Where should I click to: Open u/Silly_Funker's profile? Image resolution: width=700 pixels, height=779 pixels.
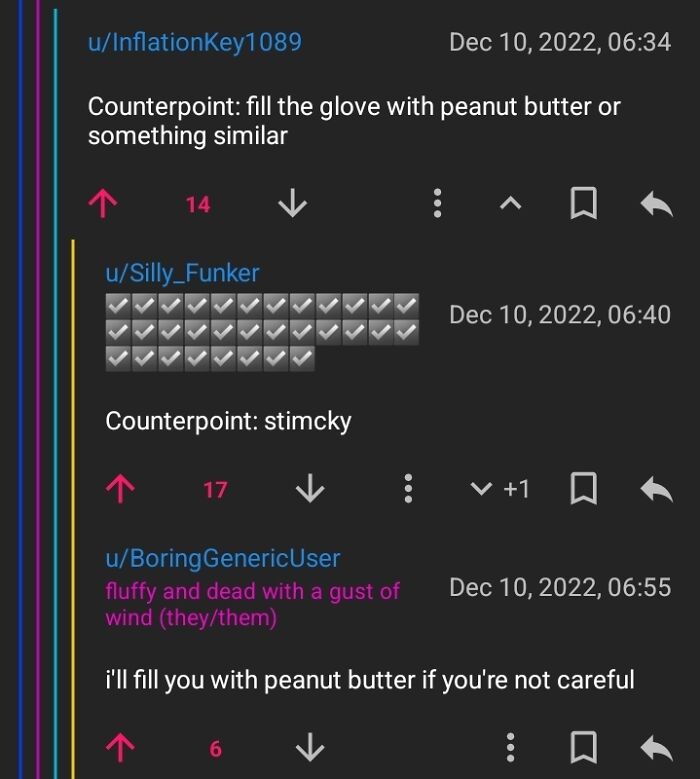(182, 272)
